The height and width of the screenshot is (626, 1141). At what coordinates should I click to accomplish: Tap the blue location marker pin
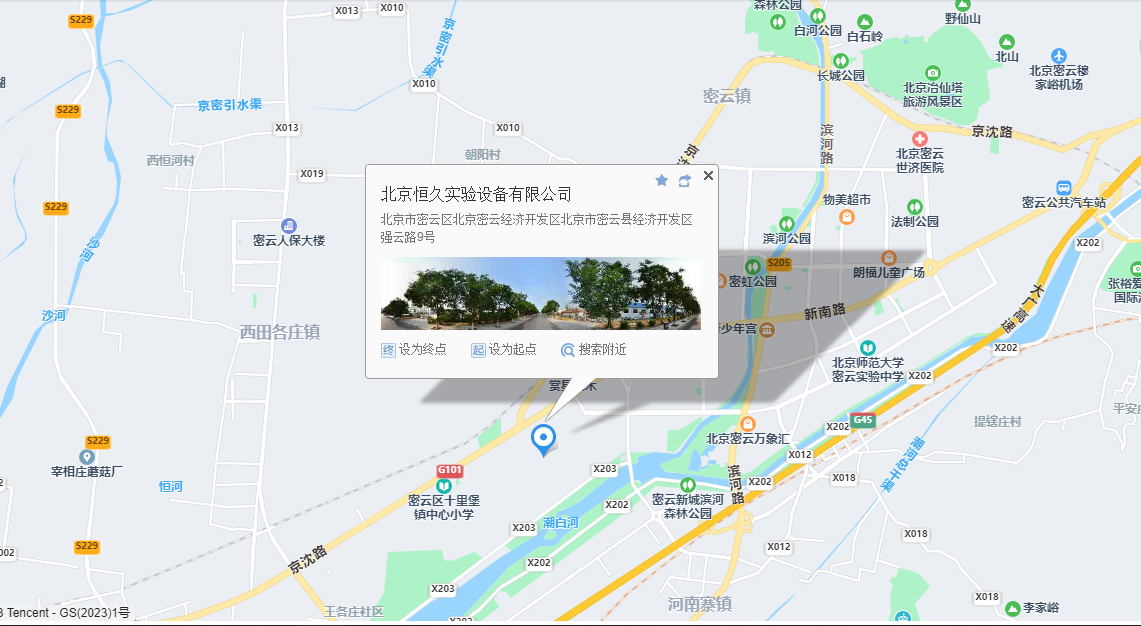(x=543, y=438)
